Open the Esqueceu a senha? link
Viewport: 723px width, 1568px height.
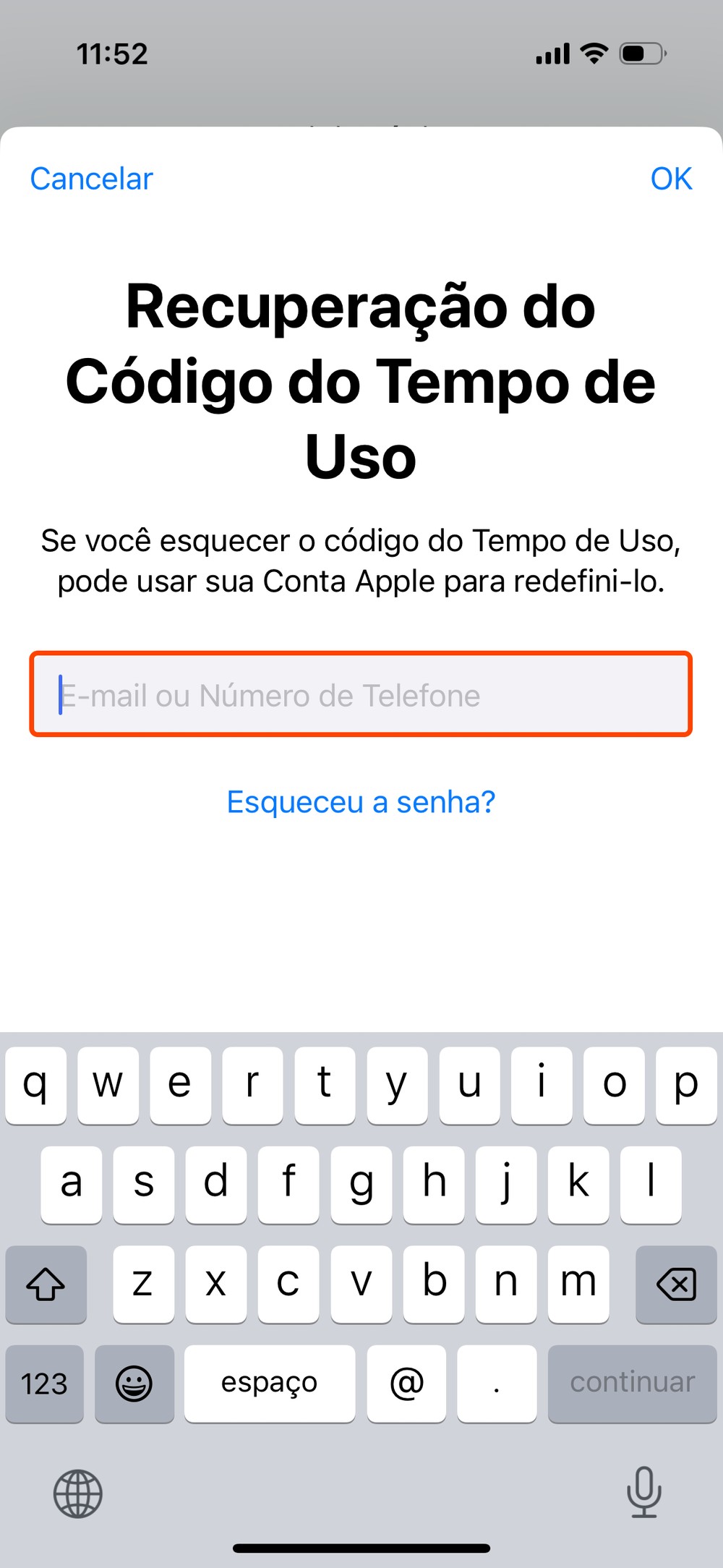361,802
